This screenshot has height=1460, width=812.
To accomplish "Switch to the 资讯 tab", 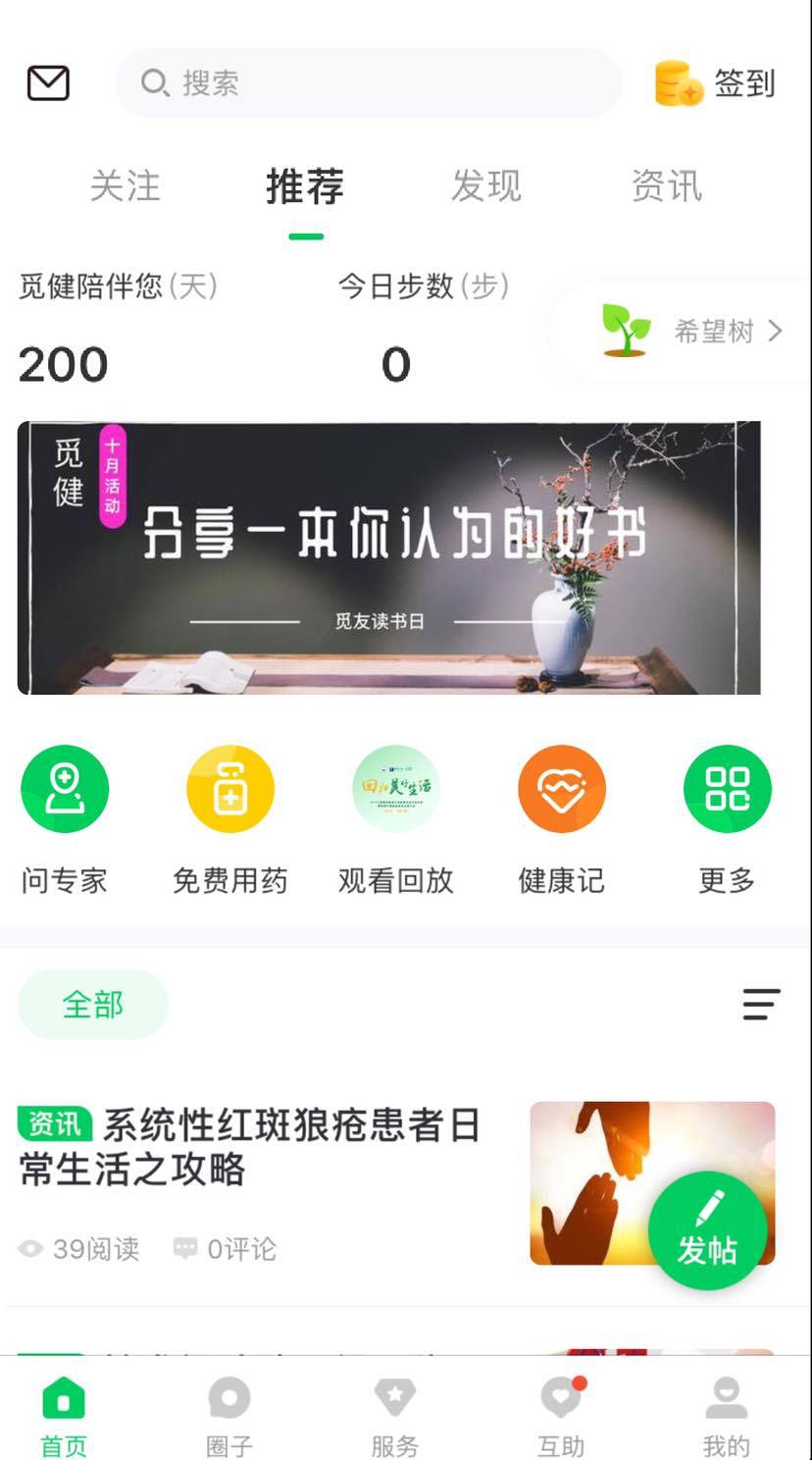I will pyautogui.click(x=666, y=186).
